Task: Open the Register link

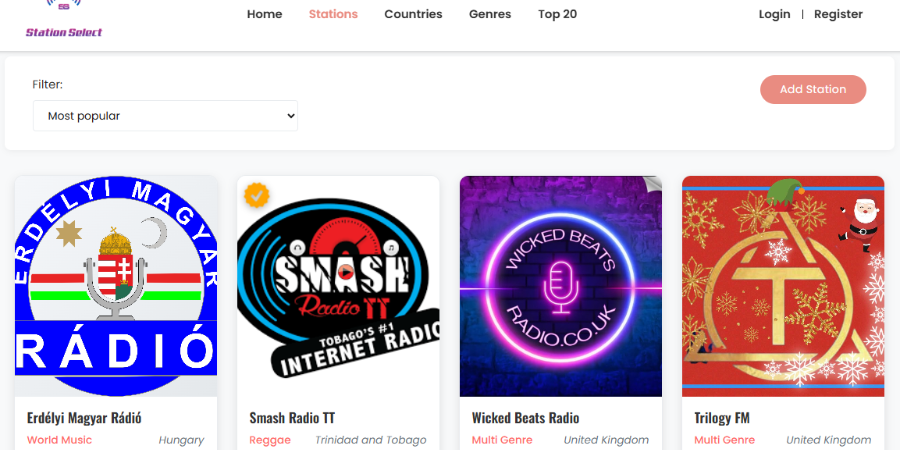Action: pyautogui.click(x=838, y=14)
